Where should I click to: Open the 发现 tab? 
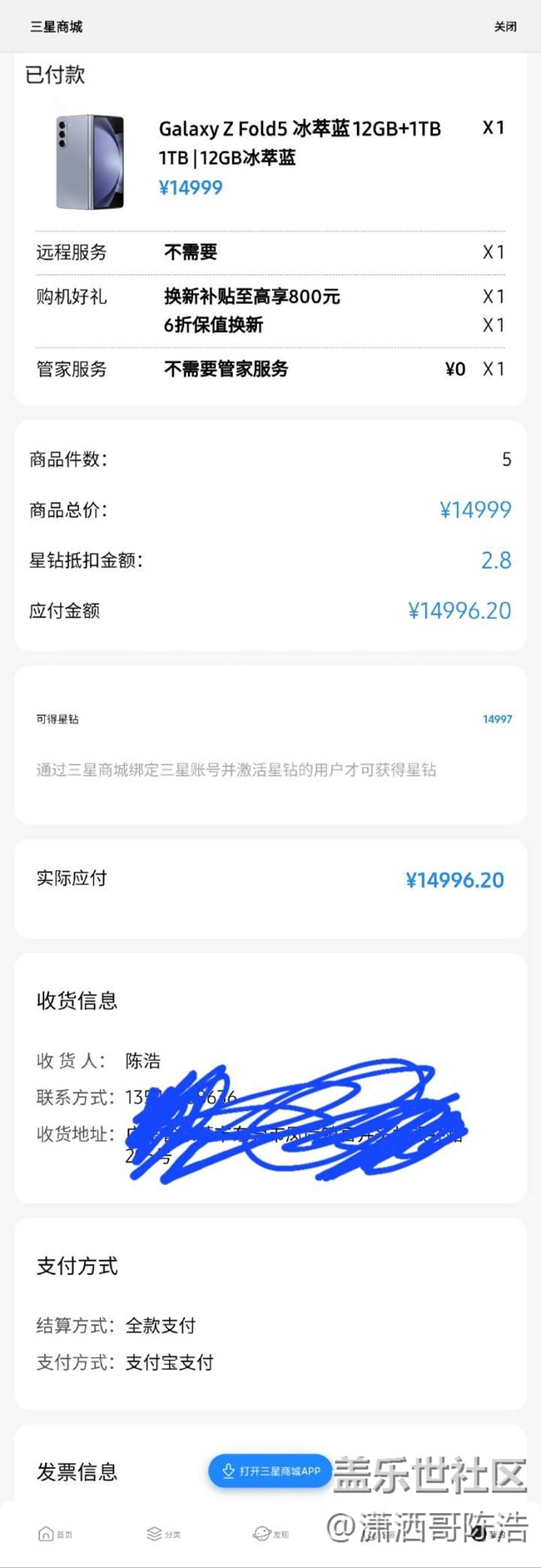coord(270,1534)
